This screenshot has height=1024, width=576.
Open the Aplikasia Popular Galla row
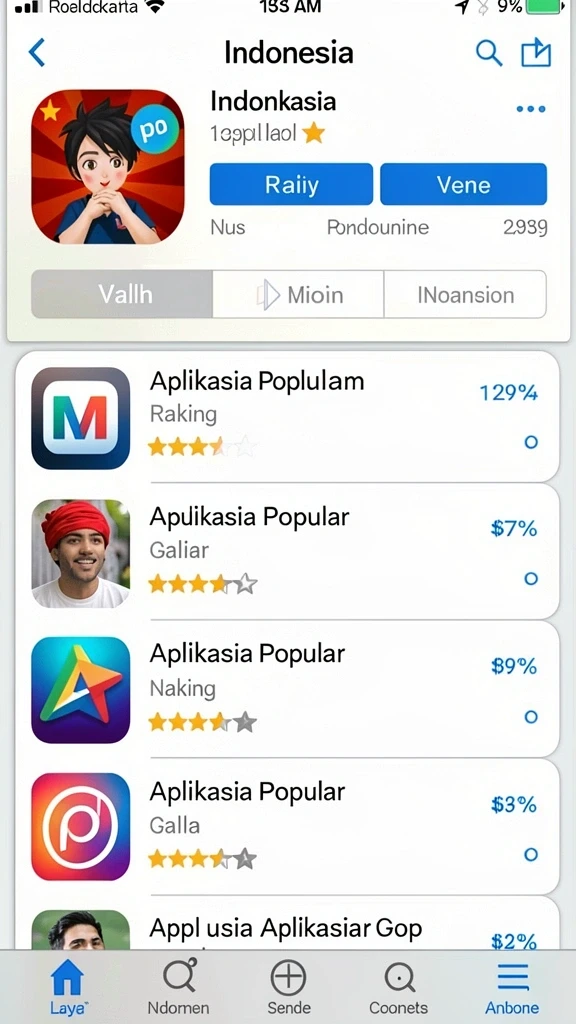tap(287, 826)
